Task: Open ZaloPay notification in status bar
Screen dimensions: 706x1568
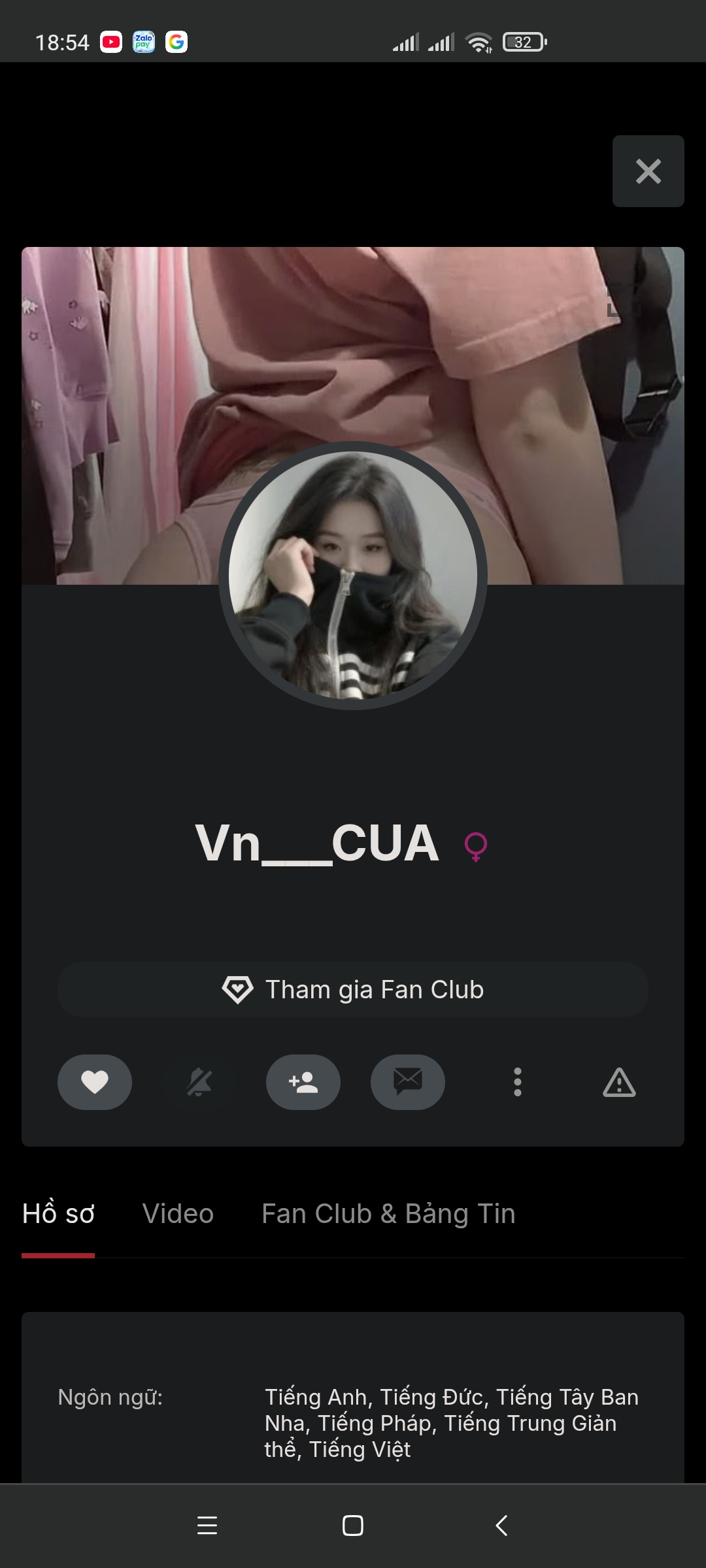Action: [x=144, y=42]
